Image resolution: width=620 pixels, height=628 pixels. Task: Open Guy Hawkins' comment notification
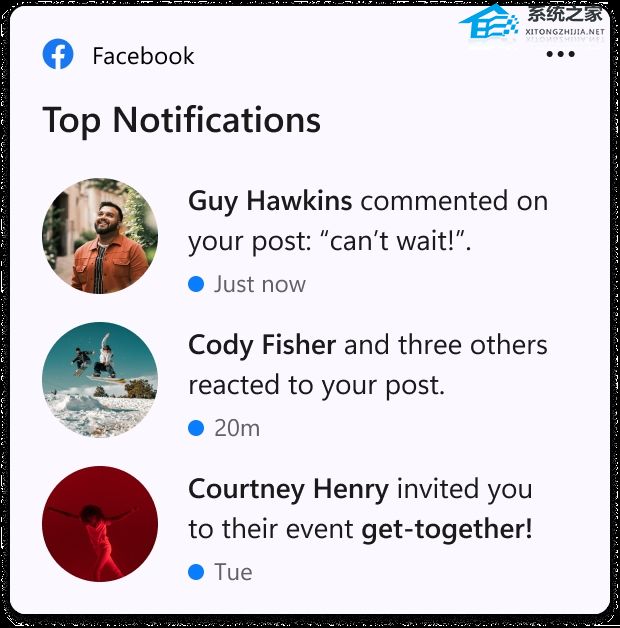[367, 220]
